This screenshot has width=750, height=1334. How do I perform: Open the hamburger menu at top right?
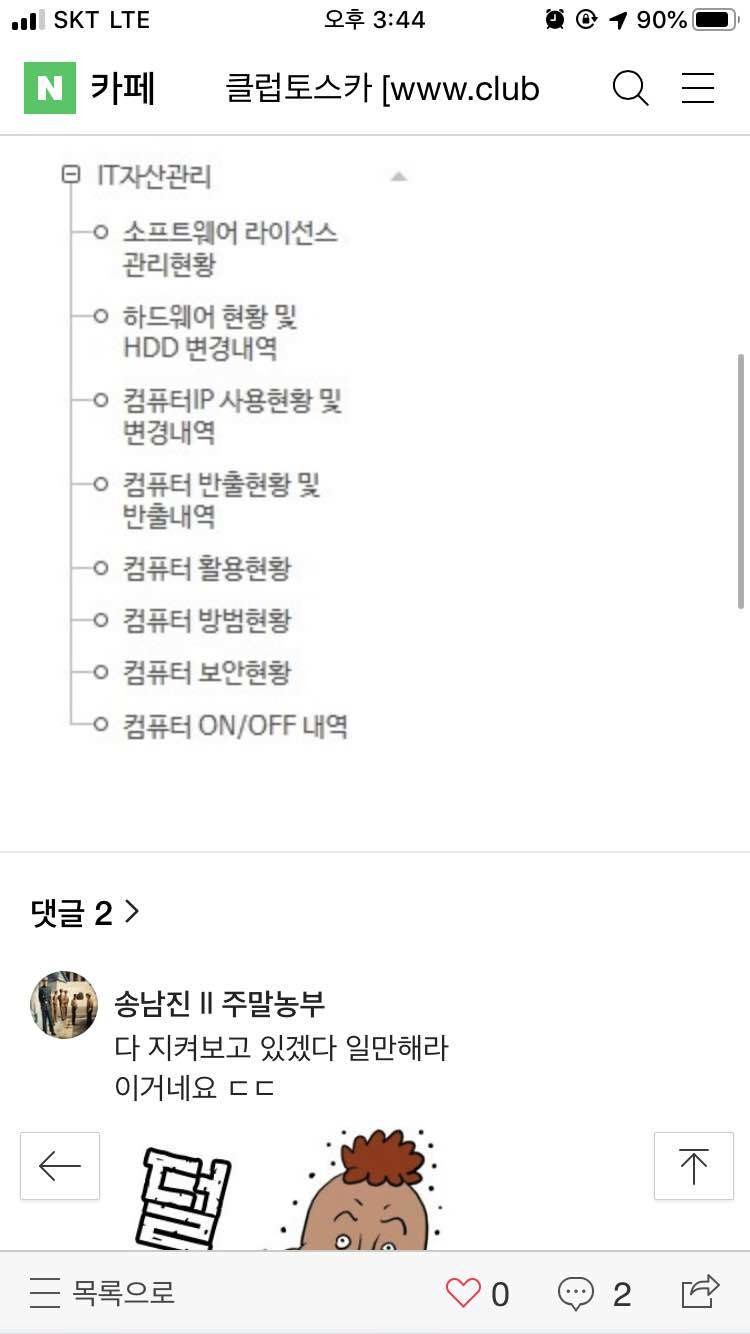coord(698,88)
